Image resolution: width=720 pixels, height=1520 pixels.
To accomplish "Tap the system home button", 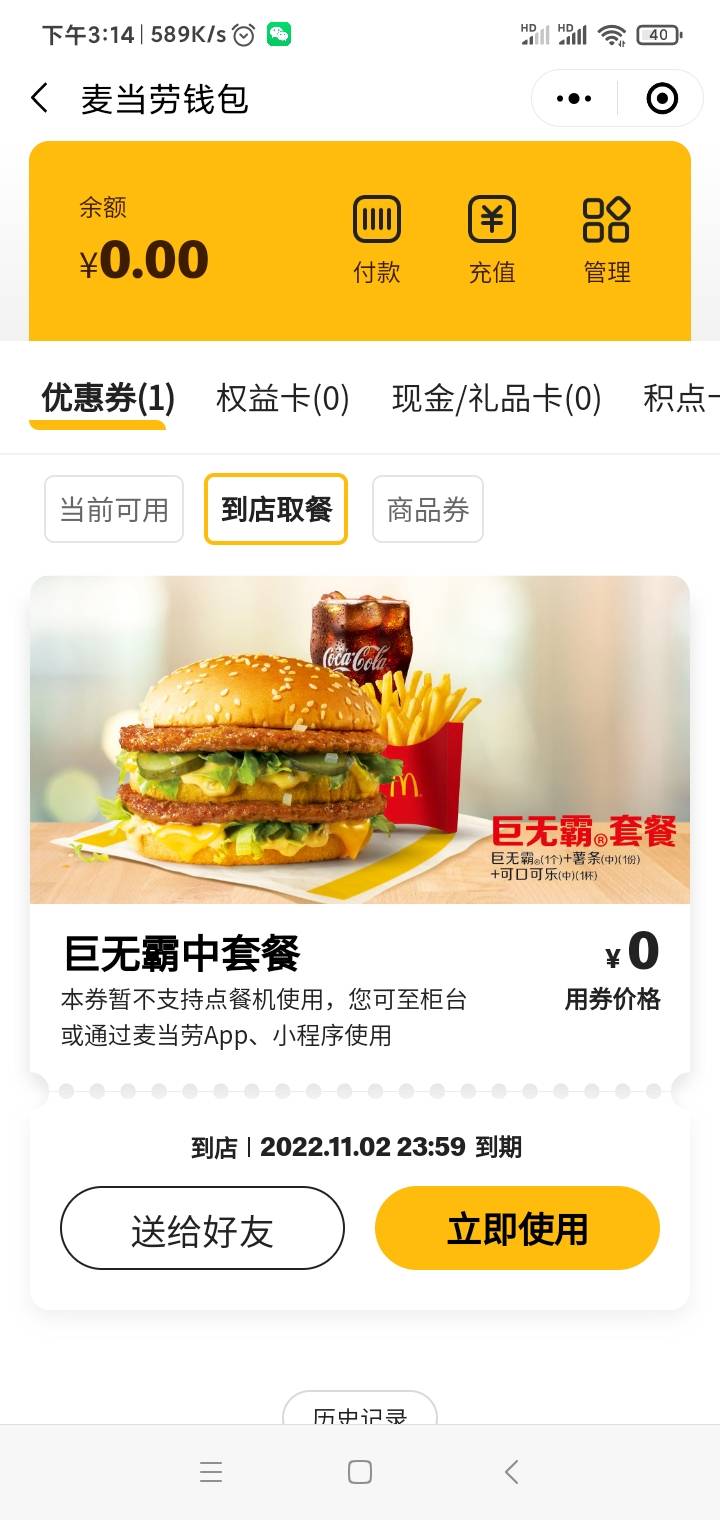I will coord(360,1472).
